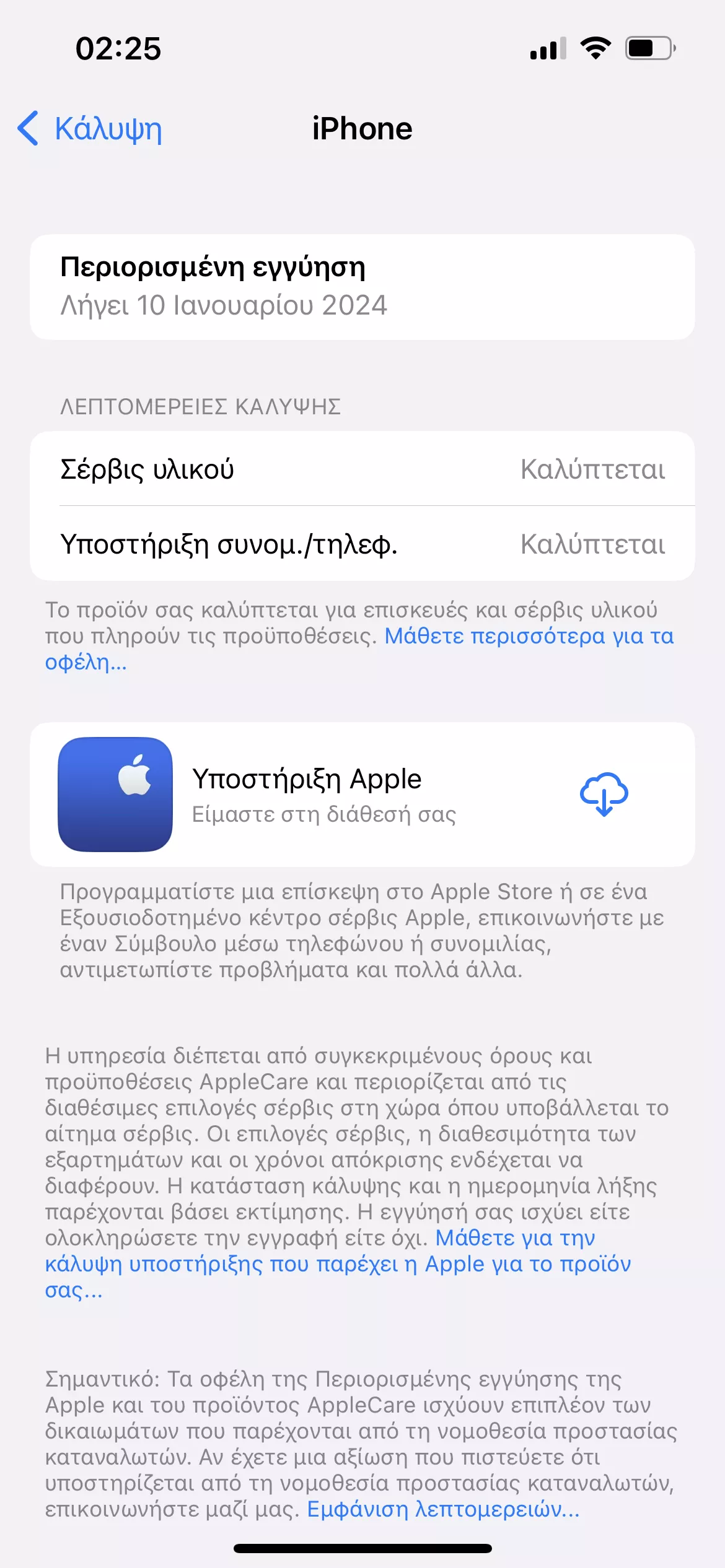Image resolution: width=725 pixels, height=1568 pixels.
Task: Download the Υποστήριξη Apple app via cloud icon
Action: pos(604,794)
